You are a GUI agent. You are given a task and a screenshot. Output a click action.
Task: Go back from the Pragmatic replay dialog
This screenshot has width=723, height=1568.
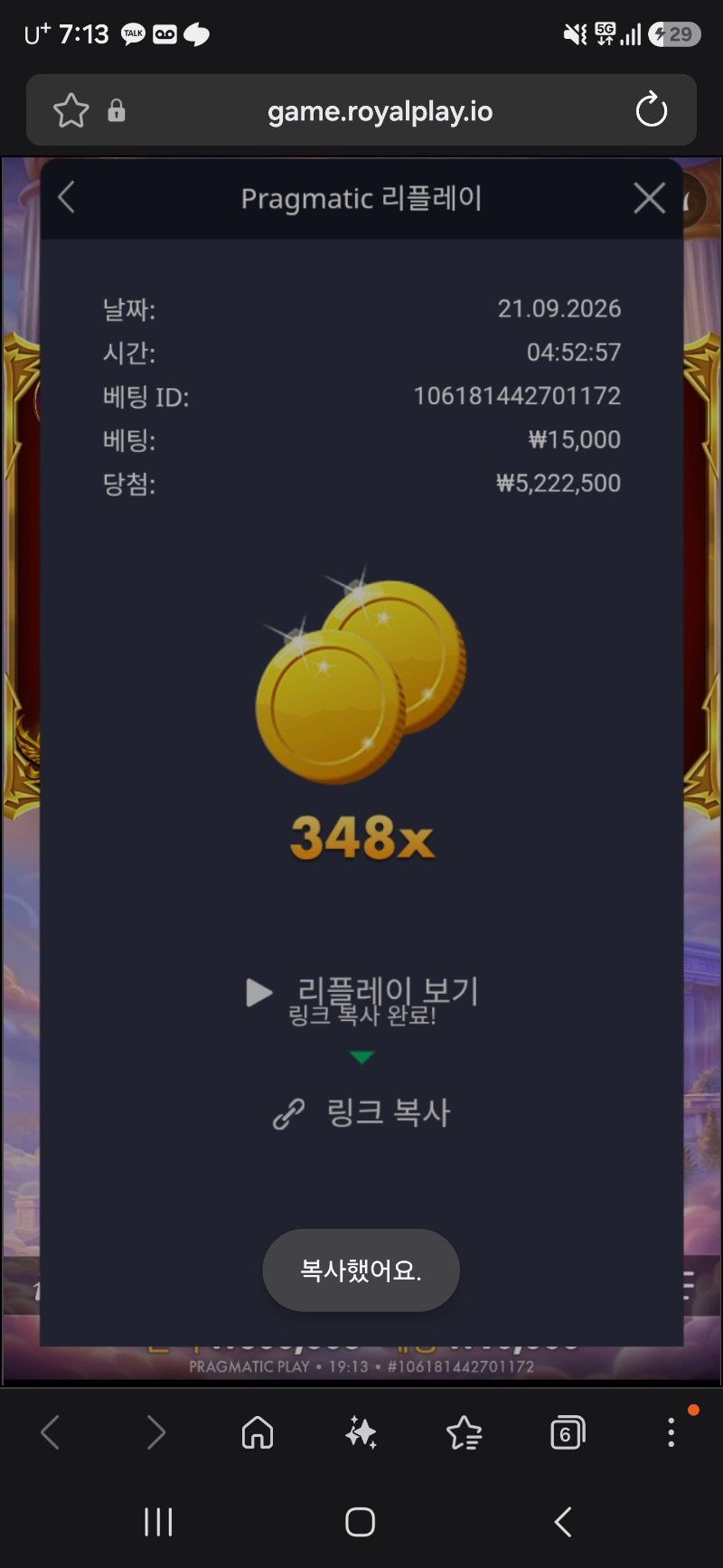66,197
